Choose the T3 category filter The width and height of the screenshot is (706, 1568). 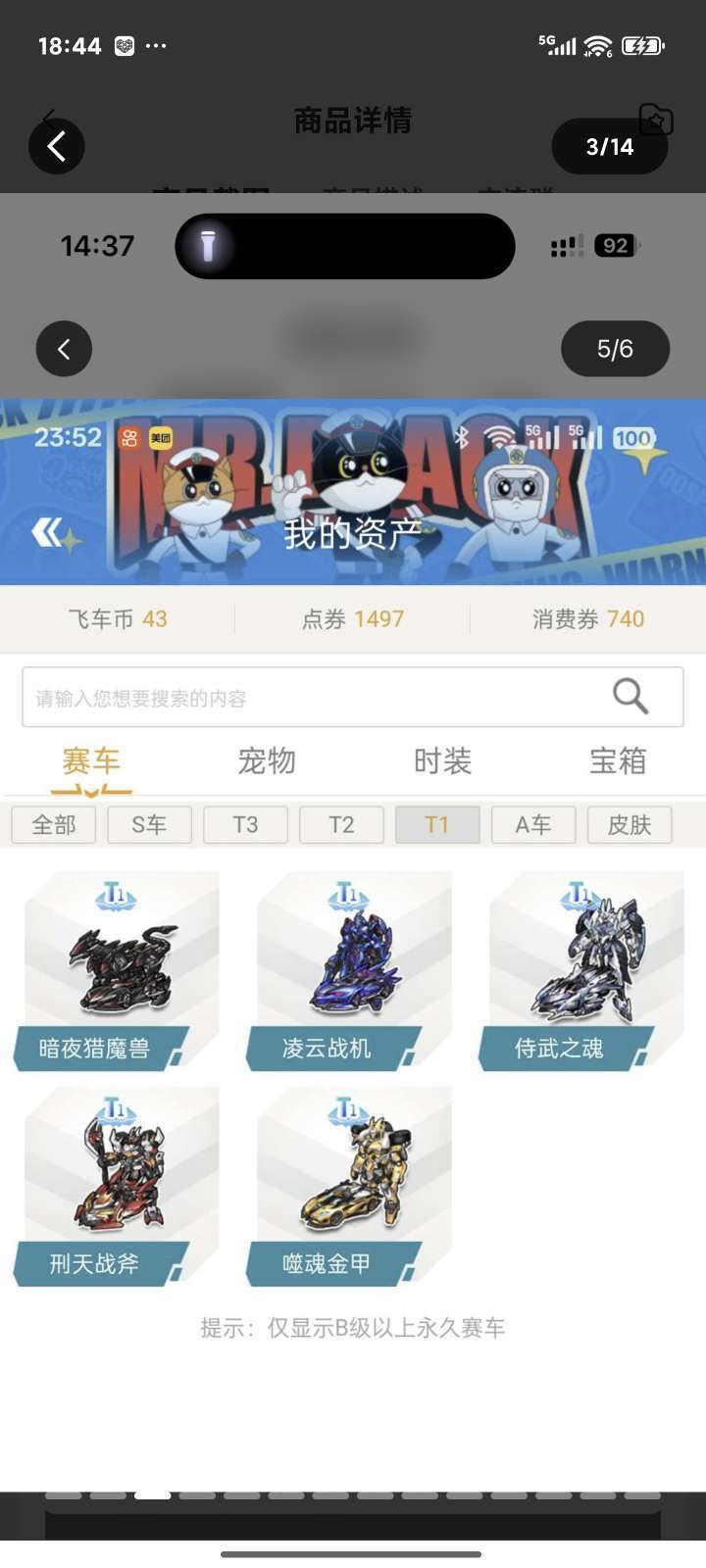click(x=244, y=824)
